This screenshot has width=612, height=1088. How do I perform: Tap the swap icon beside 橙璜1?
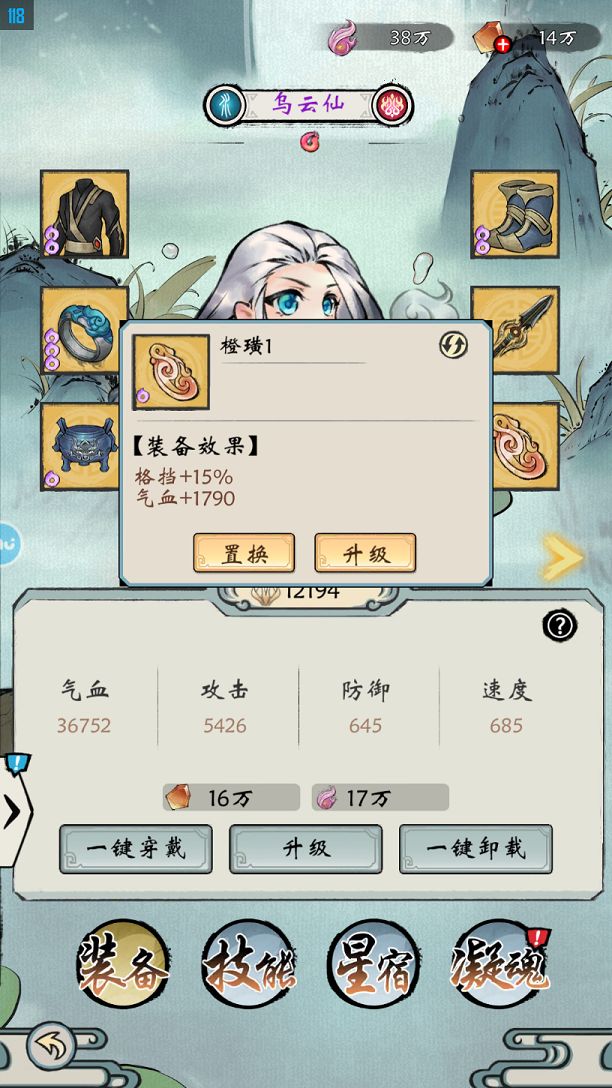pos(453,346)
